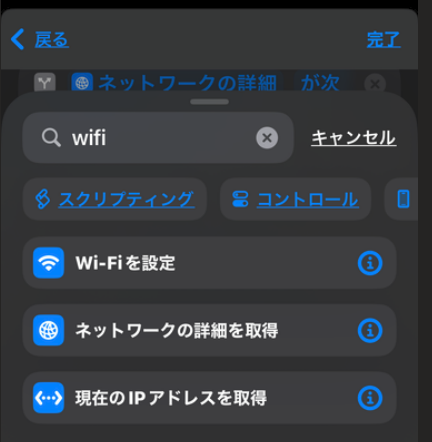Go back with the 戻る button

(x=39, y=40)
